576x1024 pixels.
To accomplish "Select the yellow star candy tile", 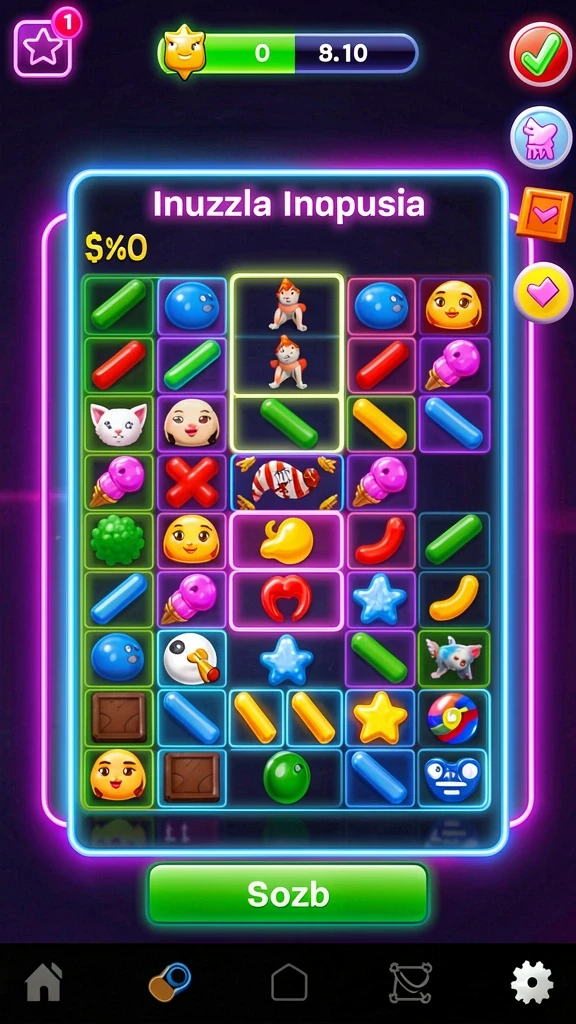I will tap(380, 718).
